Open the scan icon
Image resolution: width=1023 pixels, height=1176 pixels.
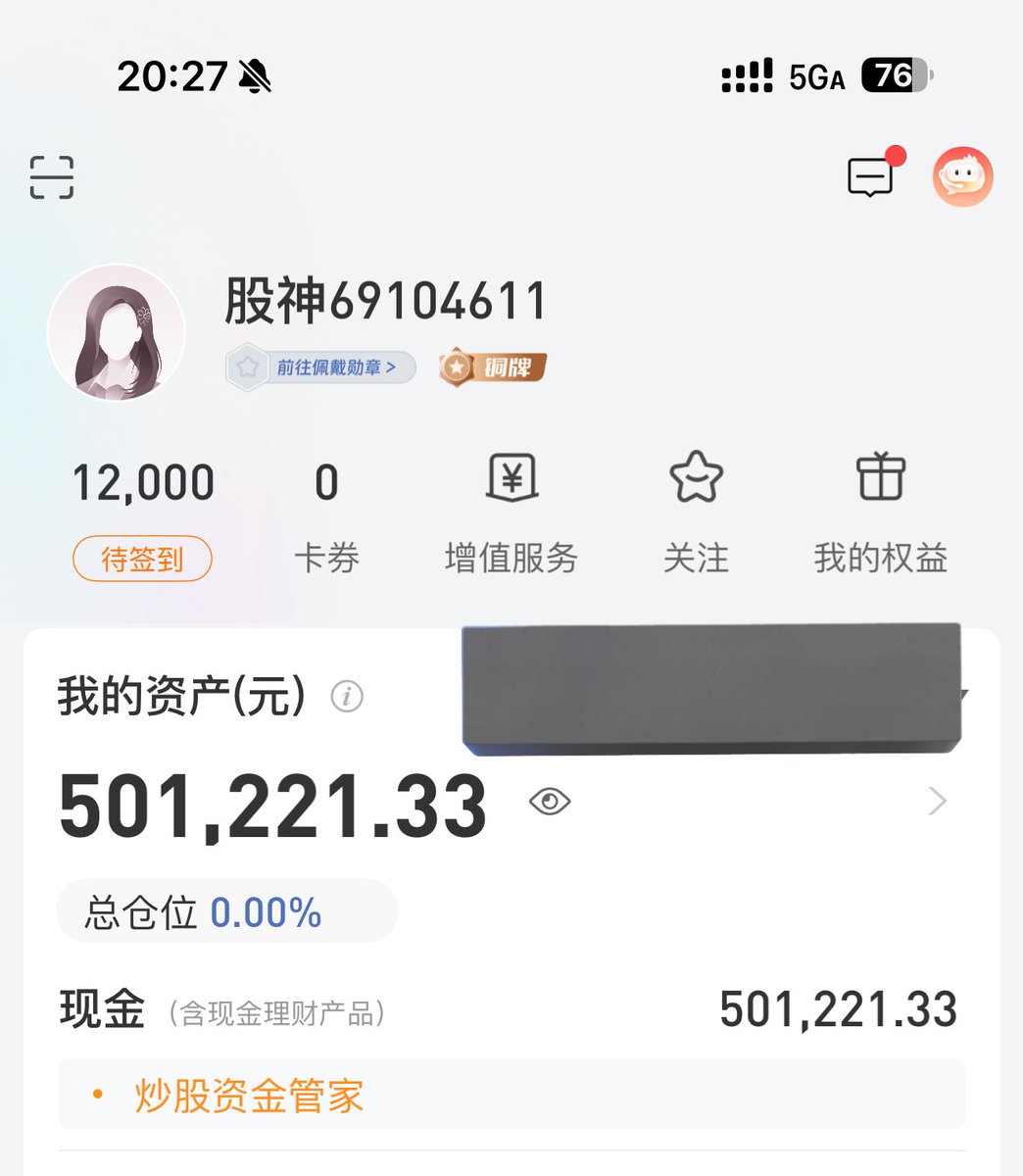(52, 177)
